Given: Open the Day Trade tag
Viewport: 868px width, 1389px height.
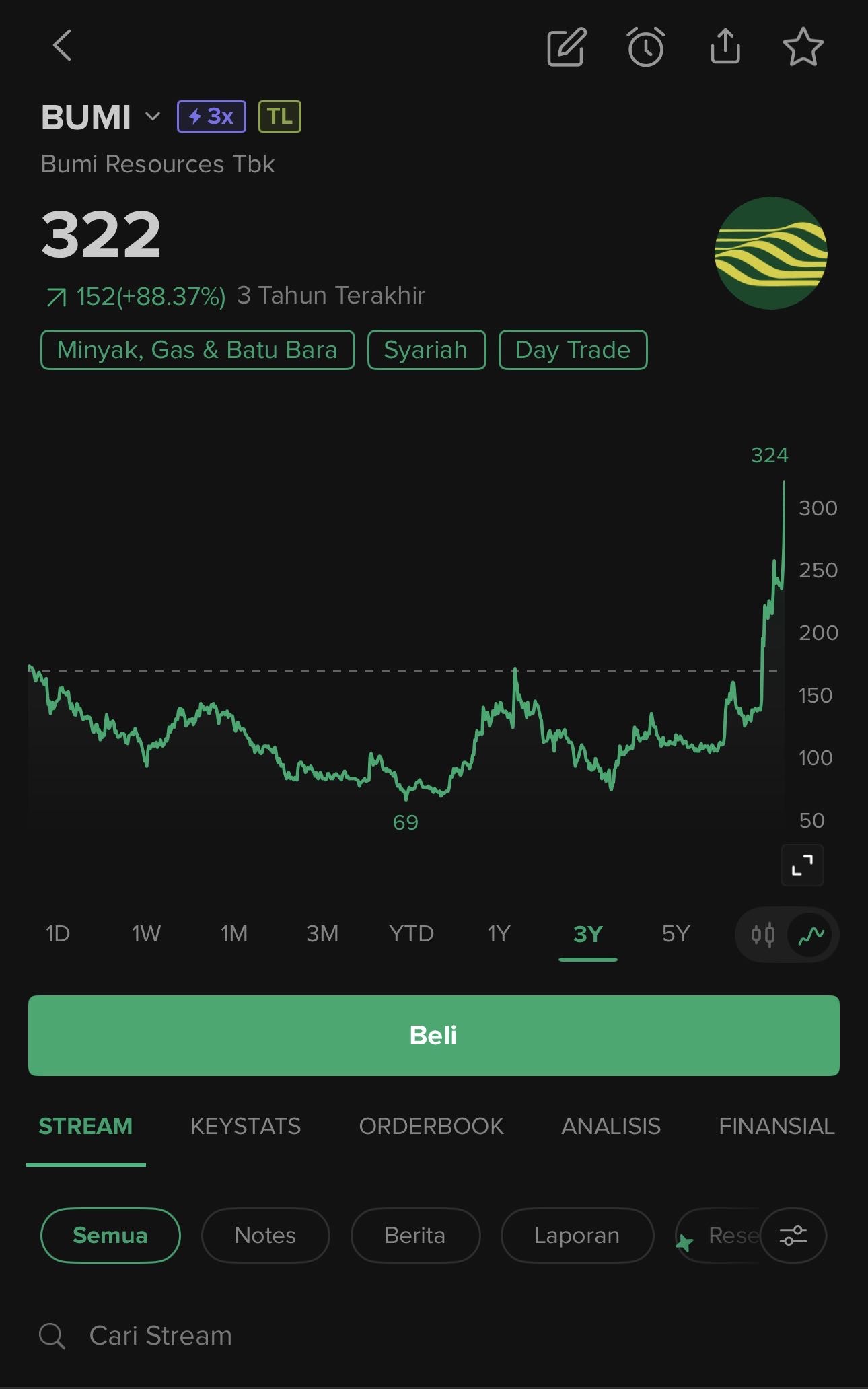Looking at the screenshot, I should click(x=573, y=350).
